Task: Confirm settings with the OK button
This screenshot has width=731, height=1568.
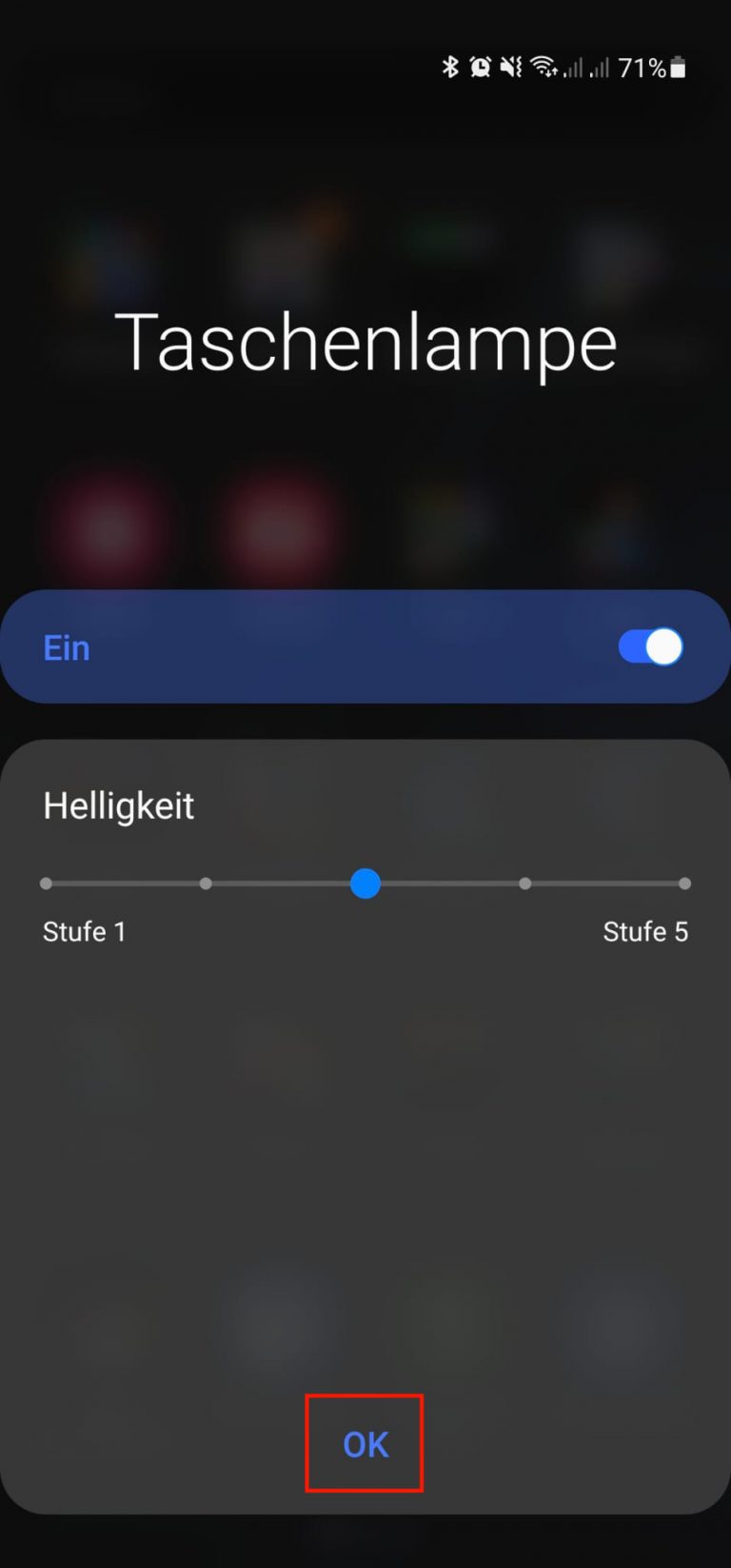Action: [x=365, y=1443]
